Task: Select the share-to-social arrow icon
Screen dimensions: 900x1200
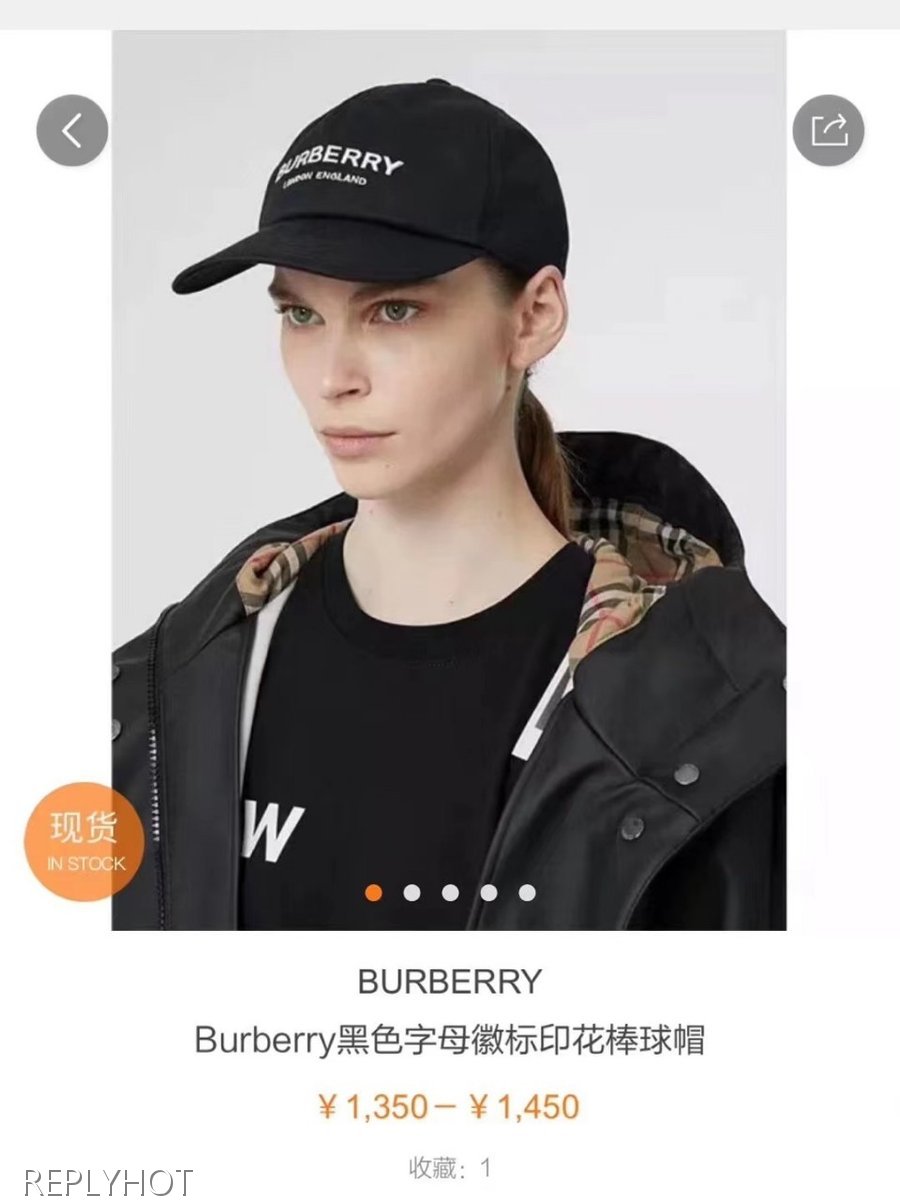Action: 830,129
